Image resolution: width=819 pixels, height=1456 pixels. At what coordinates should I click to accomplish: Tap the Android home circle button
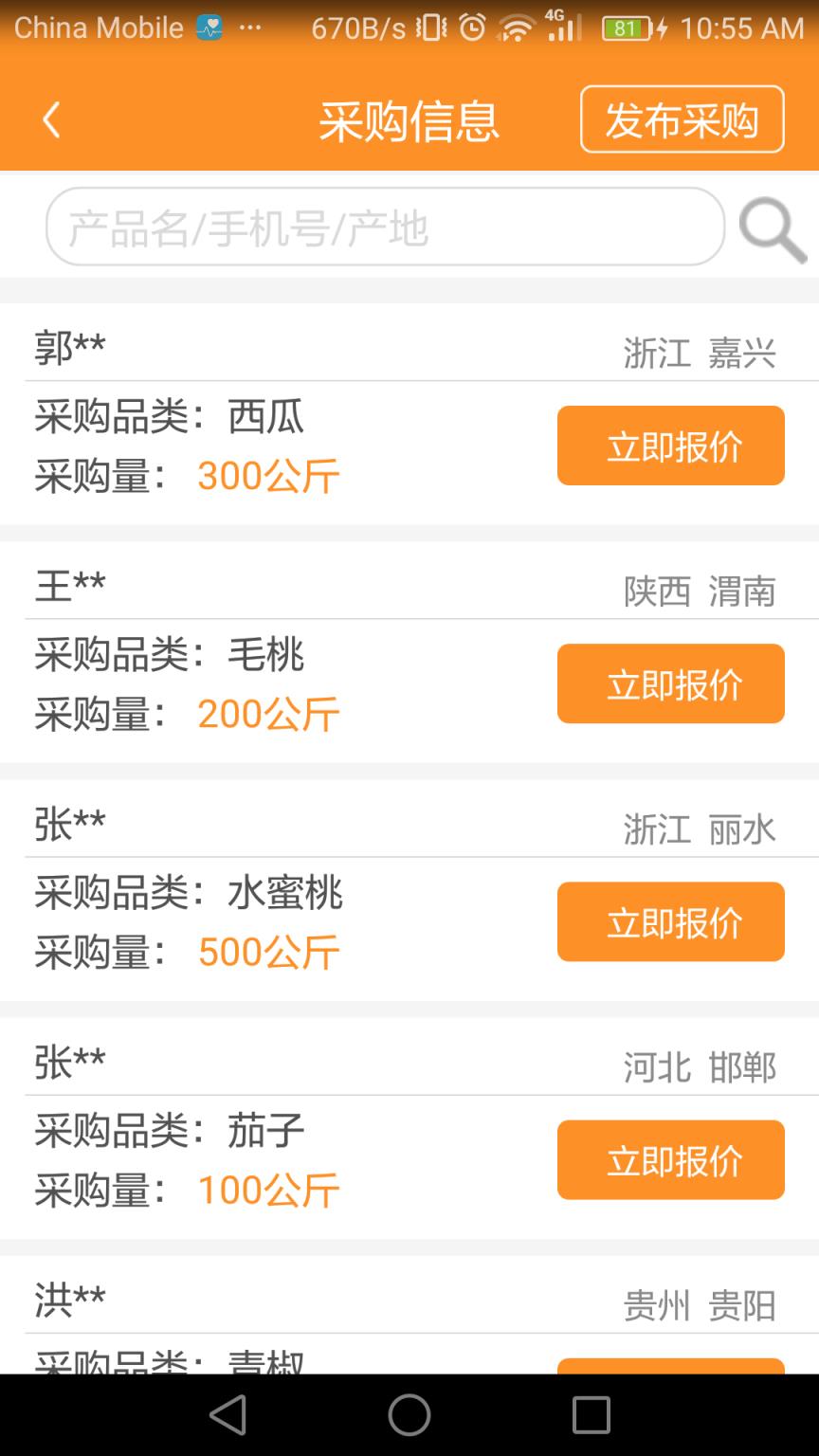pyautogui.click(x=408, y=1414)
